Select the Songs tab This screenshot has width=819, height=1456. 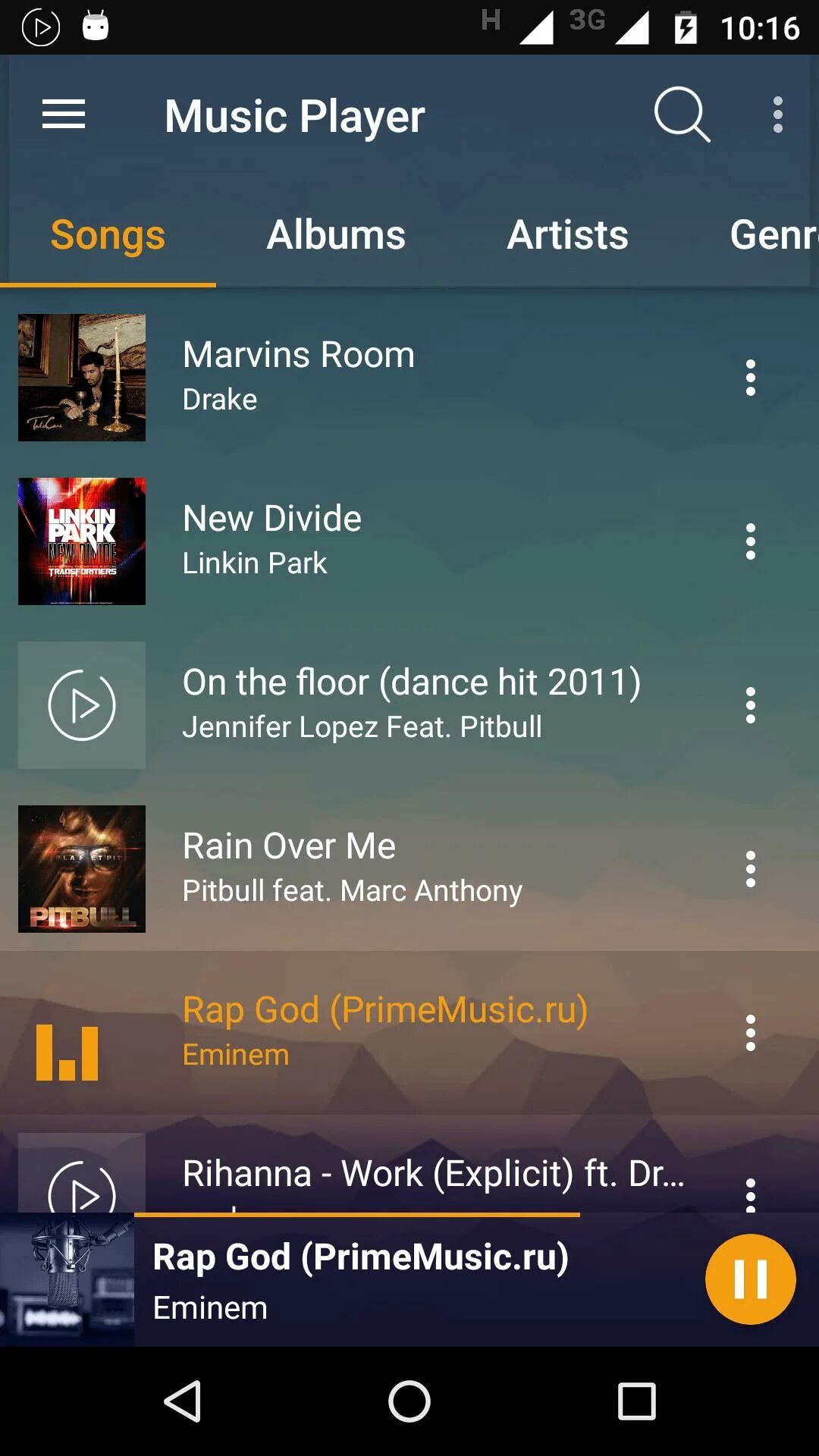point(108,235)
